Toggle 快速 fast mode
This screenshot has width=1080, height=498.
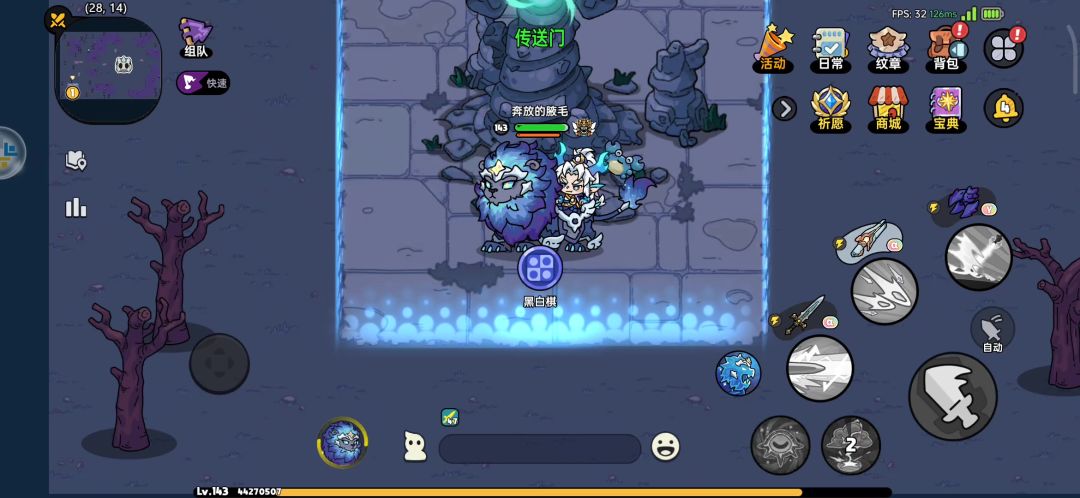click(204, 83)
